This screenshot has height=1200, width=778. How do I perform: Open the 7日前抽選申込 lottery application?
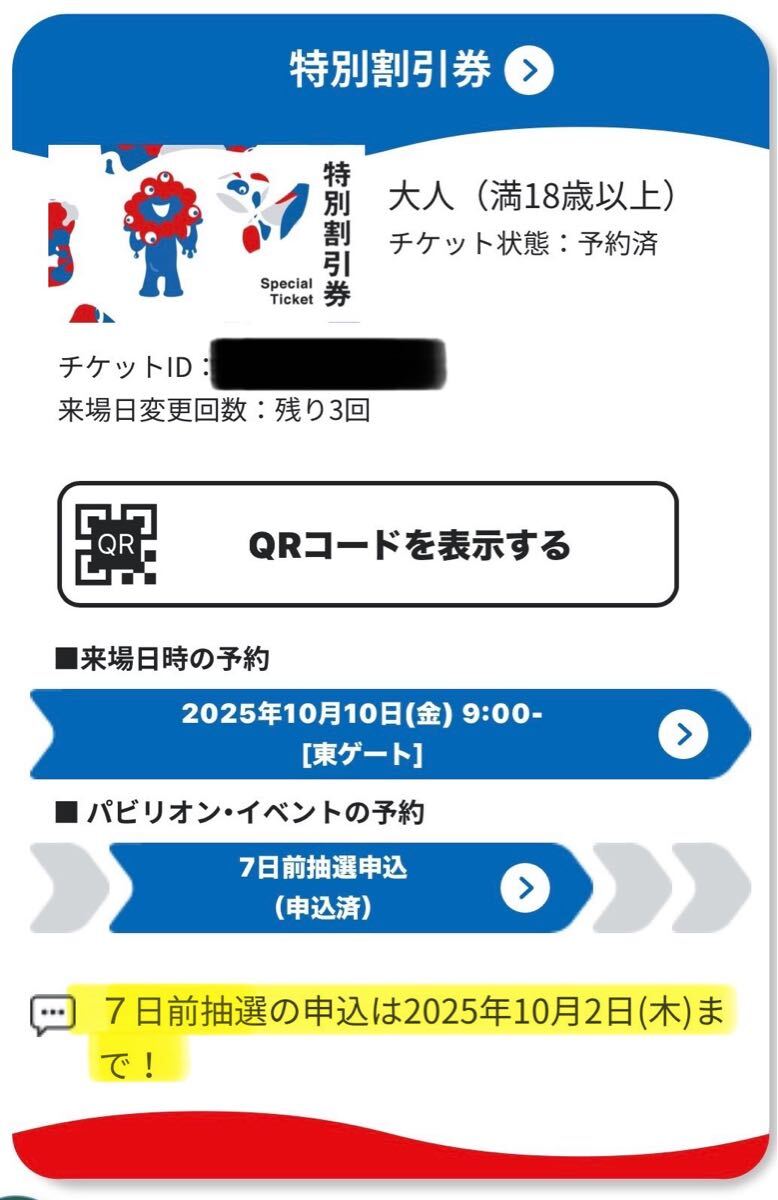click(x=350, y=887)
